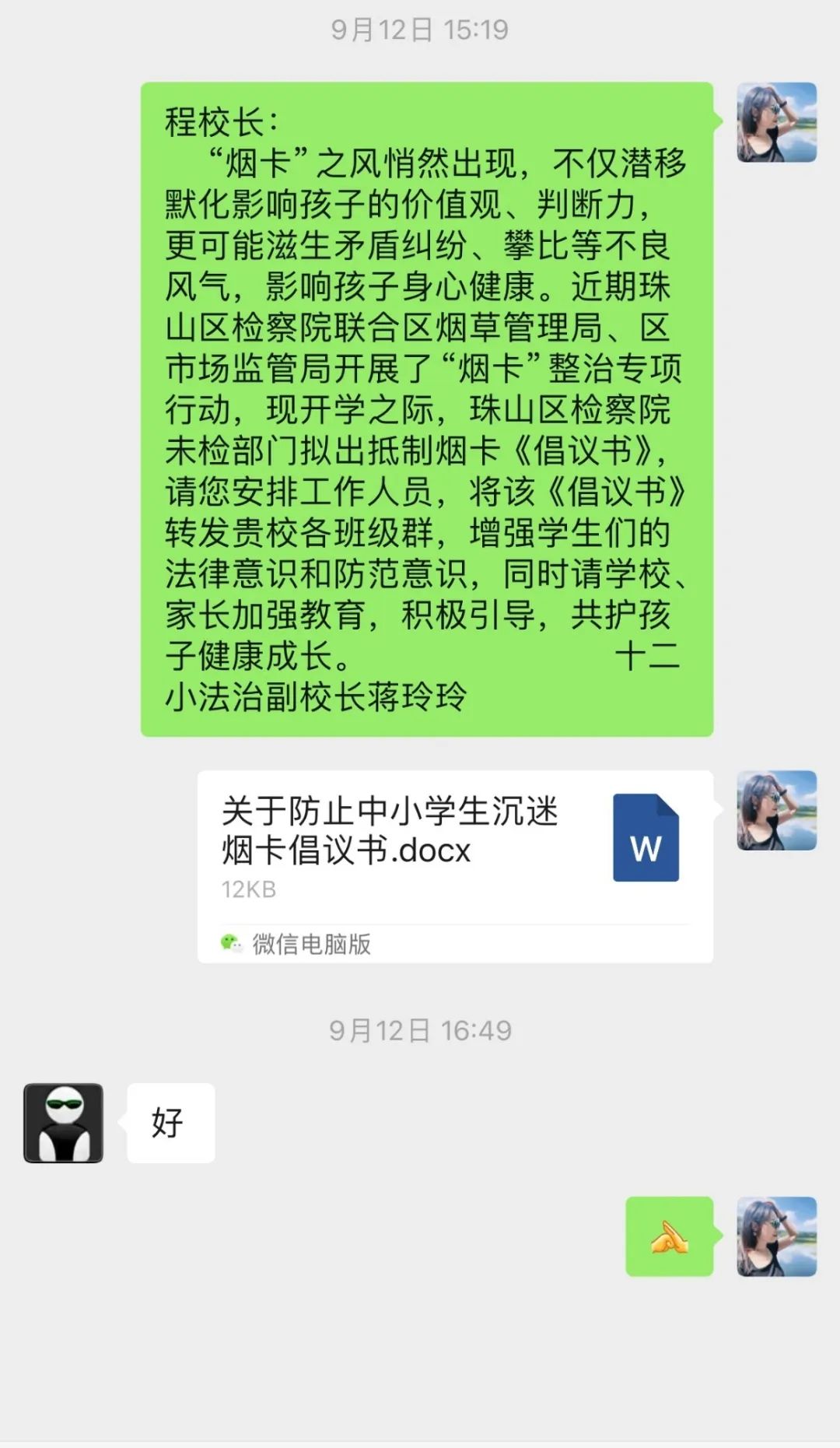
Task: Tap the avatar beside the 程校长 message
Action: 776,122
